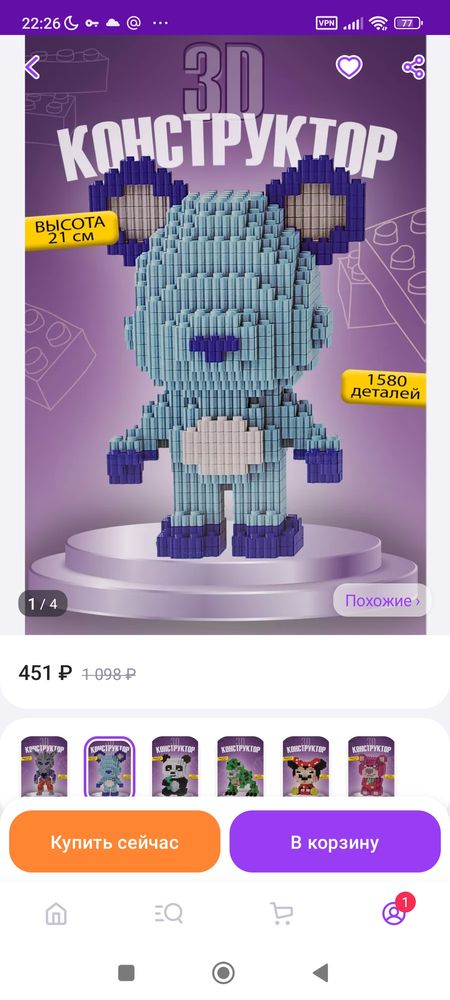450x1000 pixels.
Task: Open the catalog search tab
Action: click(x=168, y=914)
